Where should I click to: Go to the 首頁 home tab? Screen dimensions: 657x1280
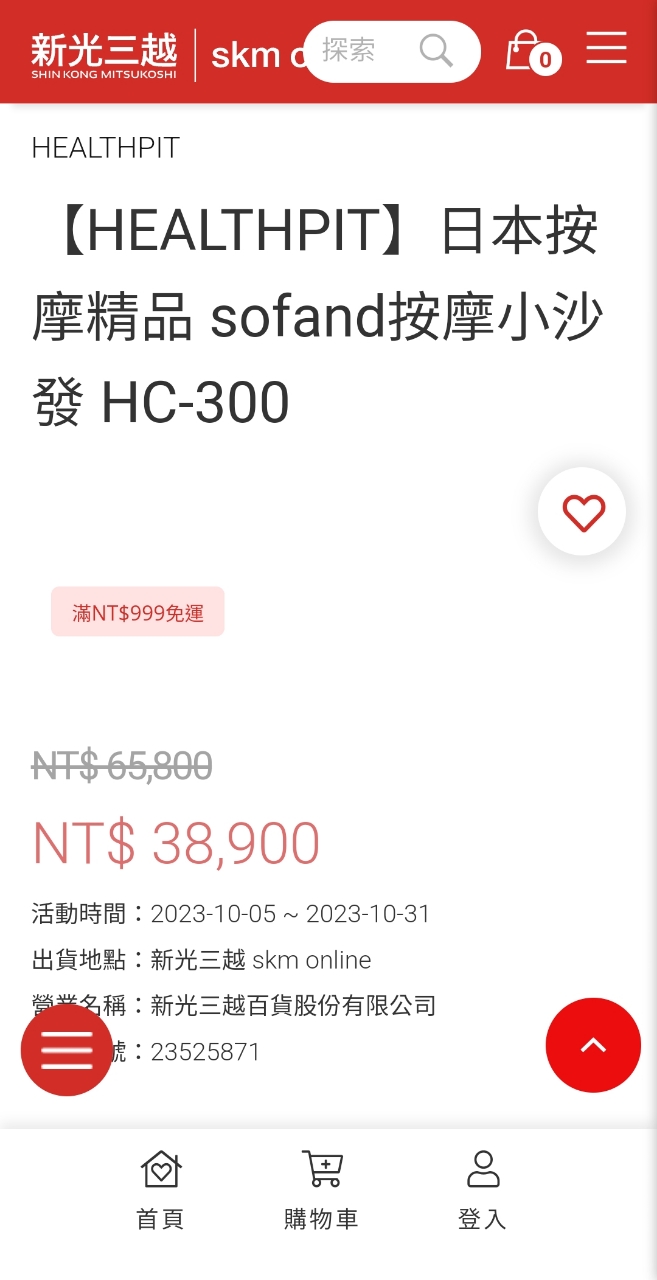[x=161, y=1190]
